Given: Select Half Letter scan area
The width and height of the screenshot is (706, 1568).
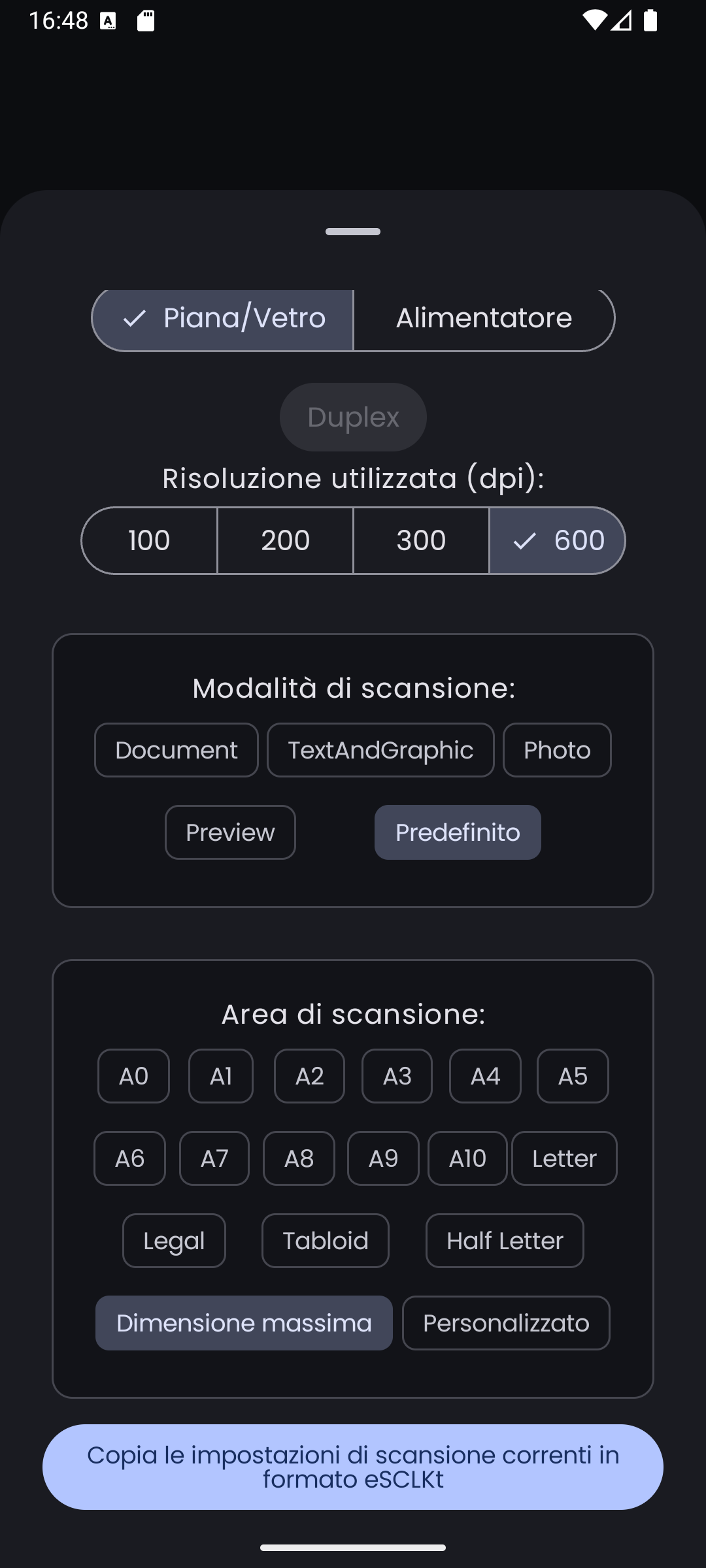Looking at the screenshot, I should point(505,1241).
